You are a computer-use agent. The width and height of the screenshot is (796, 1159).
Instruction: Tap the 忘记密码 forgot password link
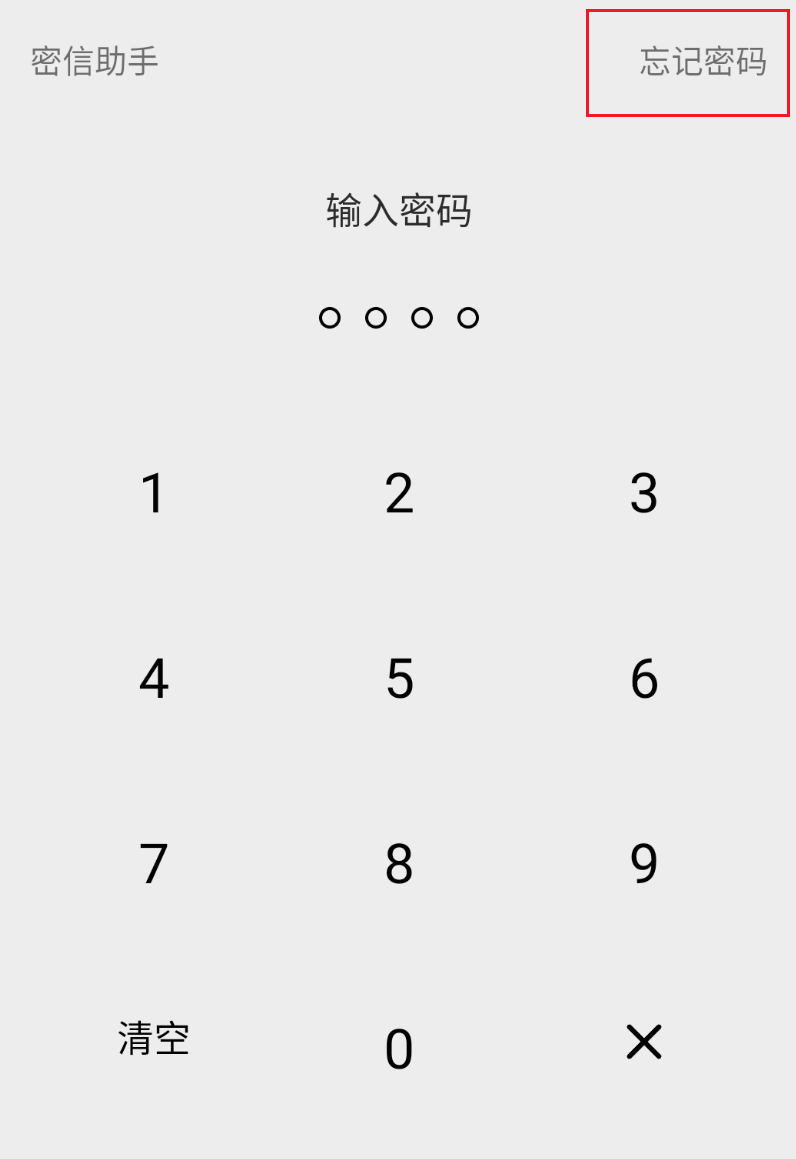coord(702,62)
